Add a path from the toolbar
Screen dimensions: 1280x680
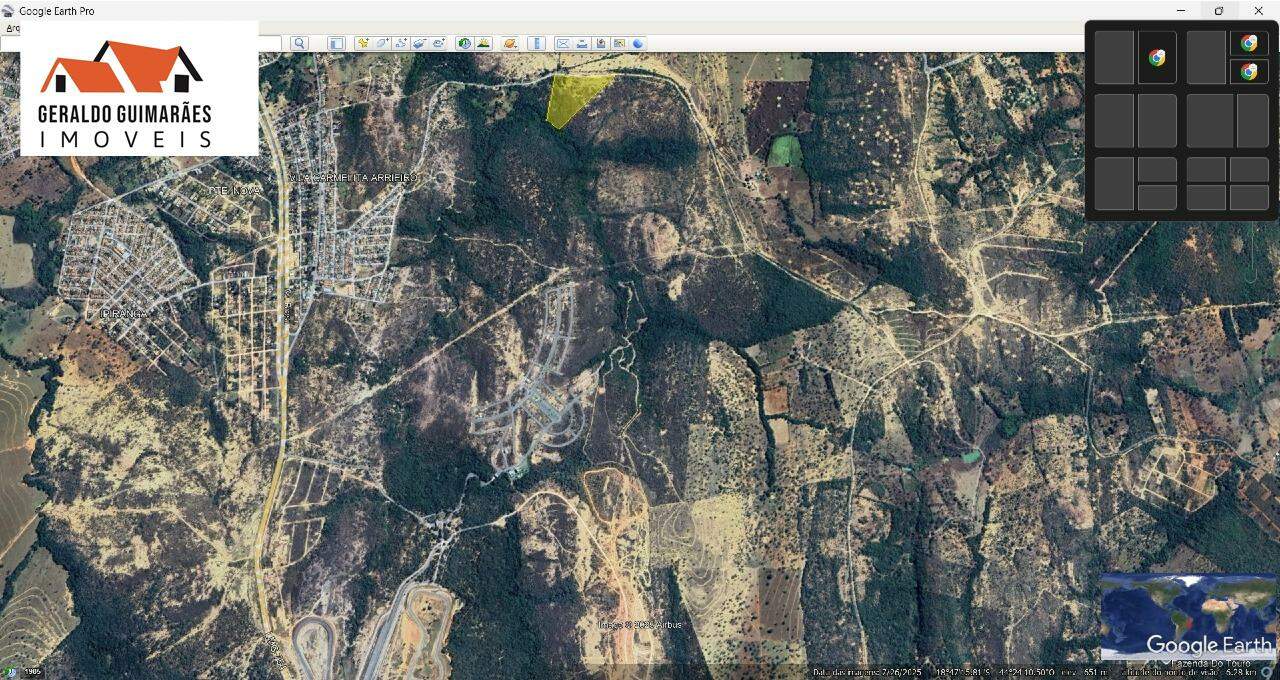tap(401, 43)
